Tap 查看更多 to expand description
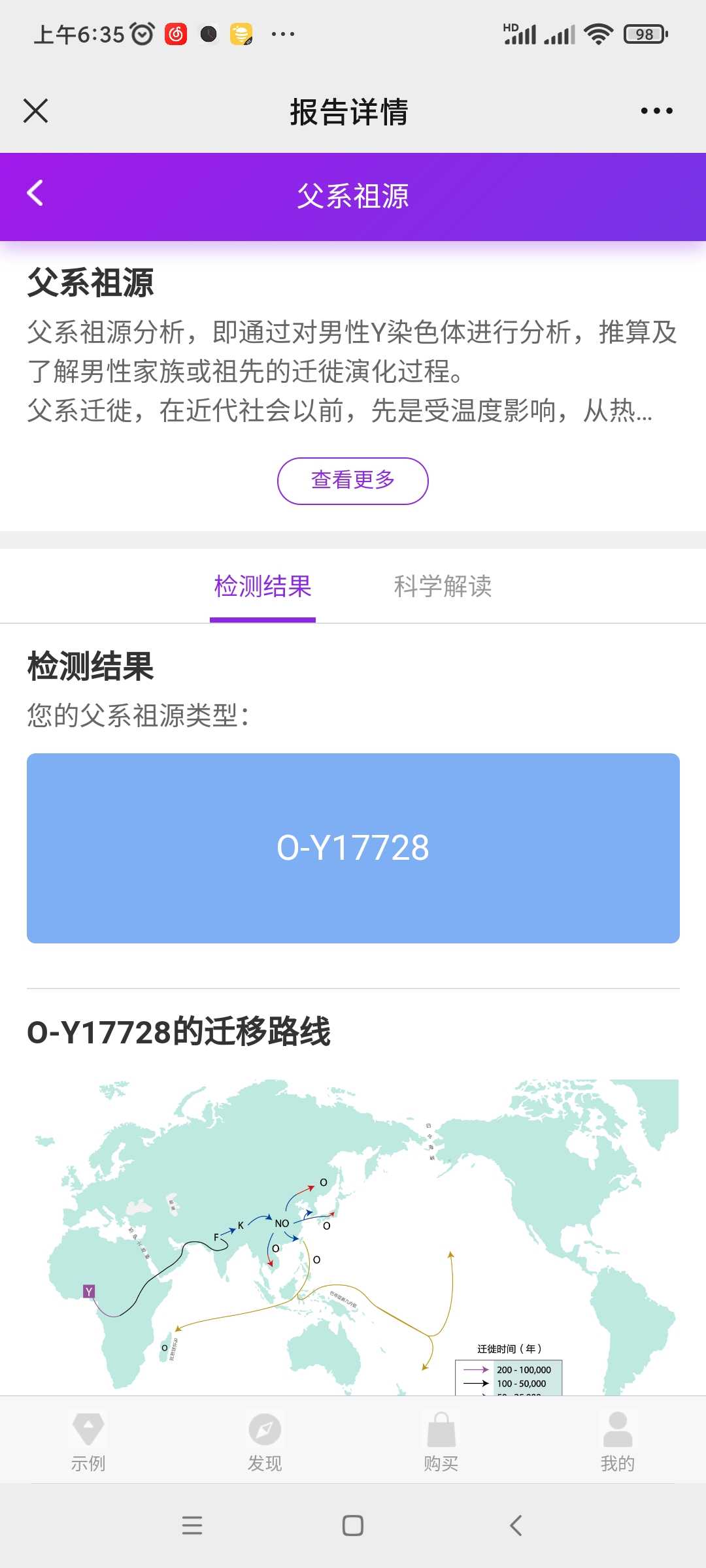This screenshot has width=706, height=1568. click(x=353, y=481)
